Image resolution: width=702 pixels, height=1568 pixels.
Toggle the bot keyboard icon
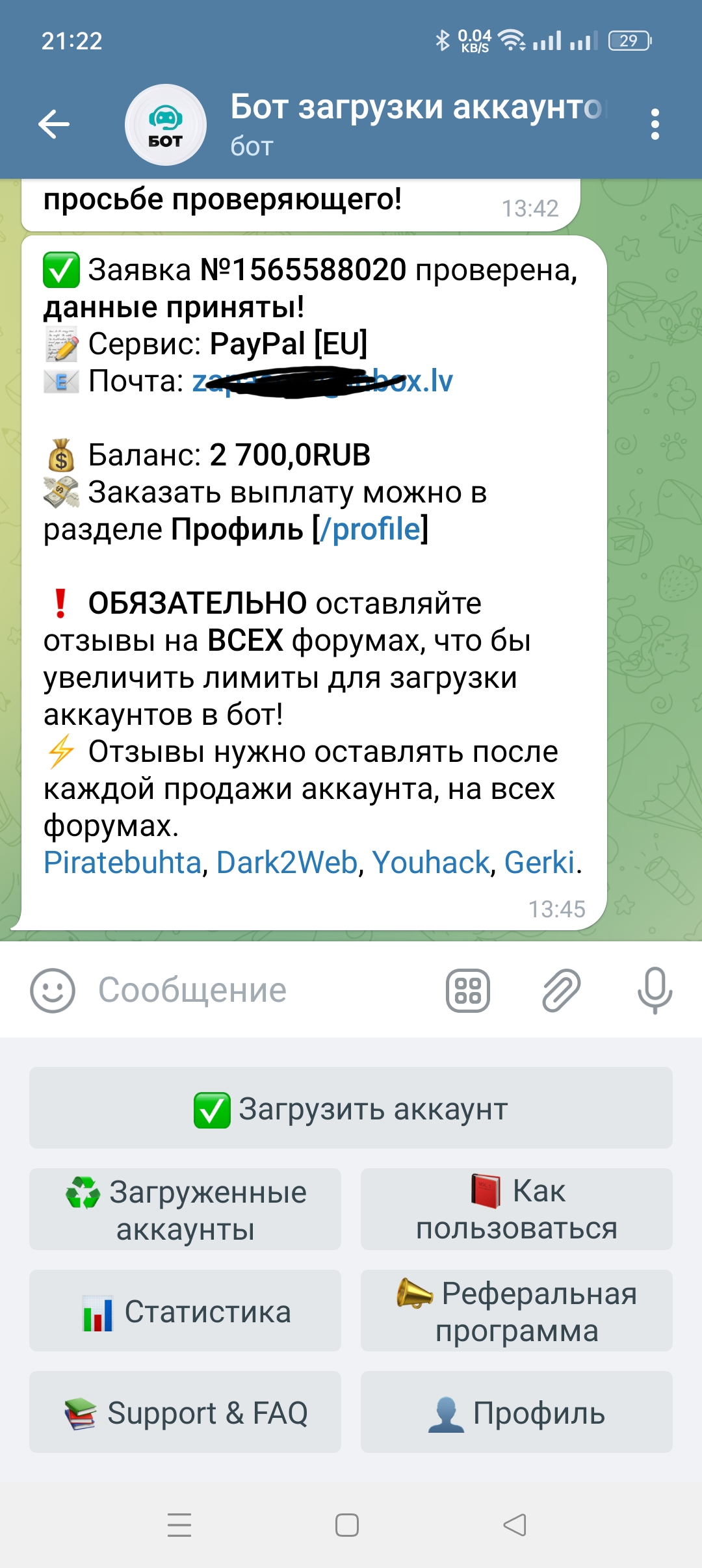[467, 991]
